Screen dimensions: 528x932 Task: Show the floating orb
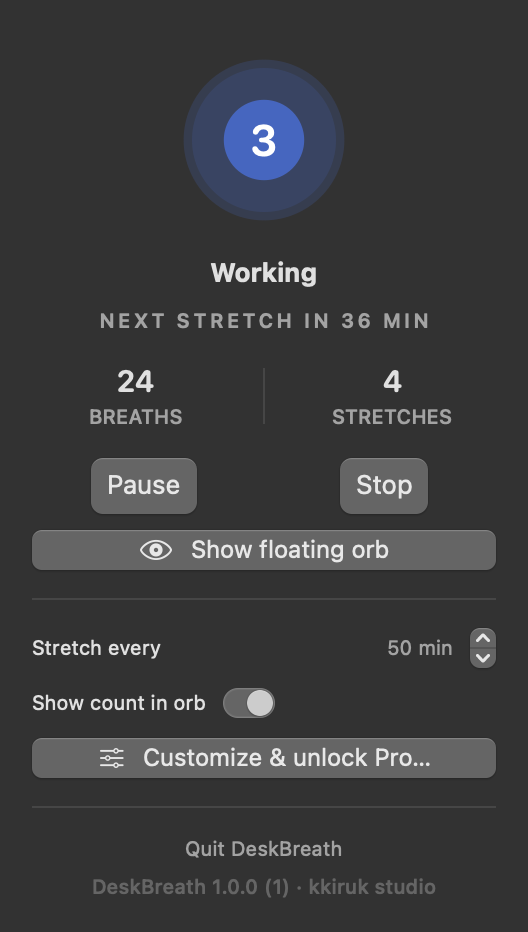[x=264, y=550]
